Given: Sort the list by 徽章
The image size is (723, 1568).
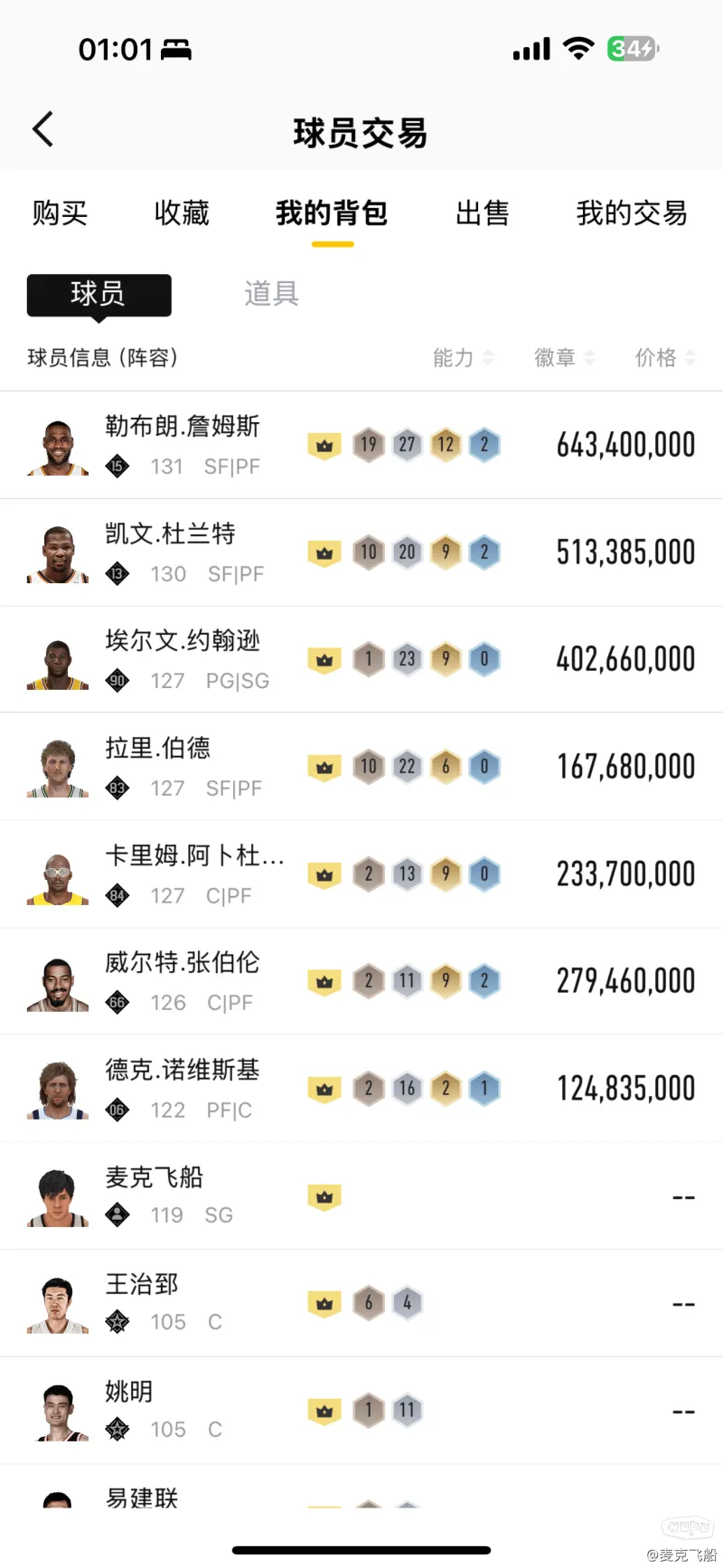Looking at the screenshot, I should tap(564, 358).
